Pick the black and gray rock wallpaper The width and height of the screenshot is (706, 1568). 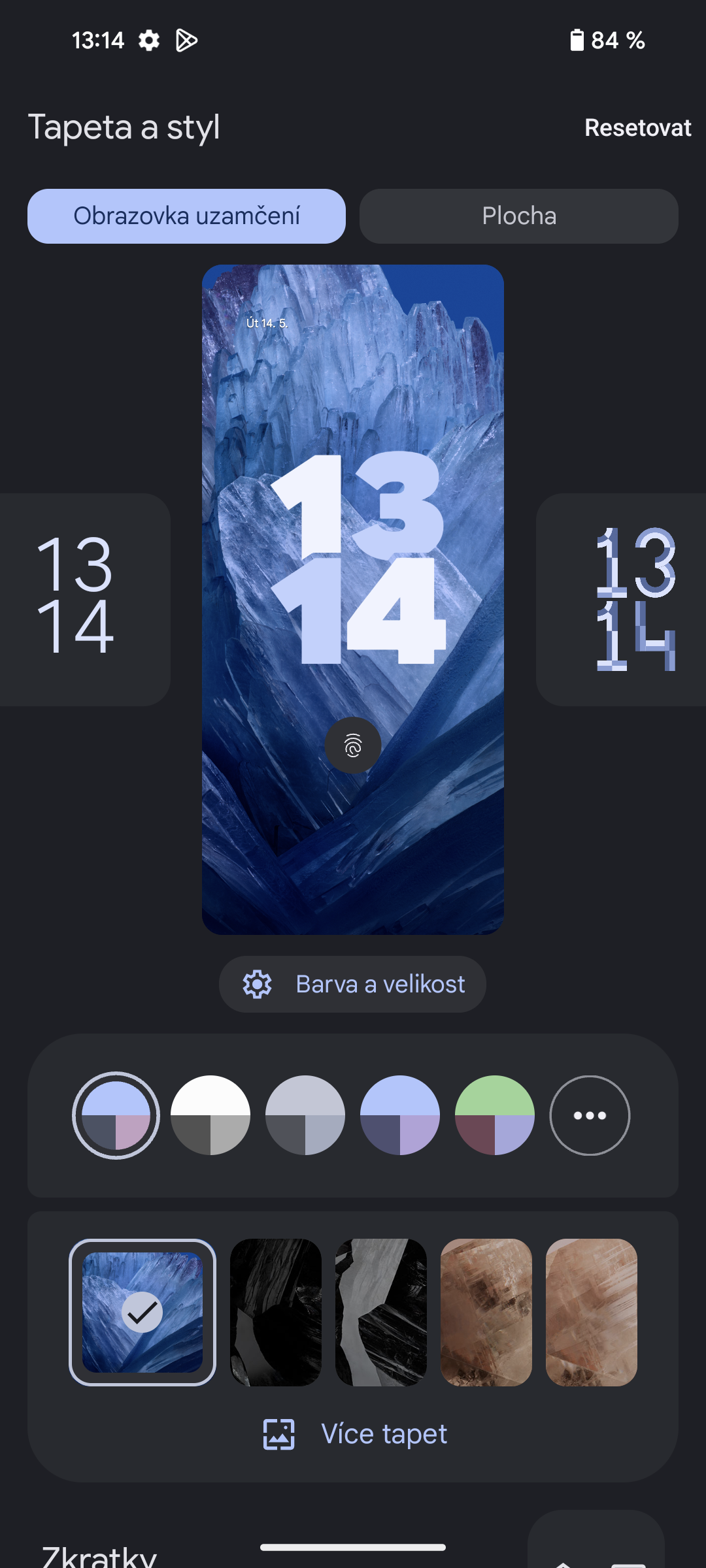pyautogui.click(x=381, y=1312)
